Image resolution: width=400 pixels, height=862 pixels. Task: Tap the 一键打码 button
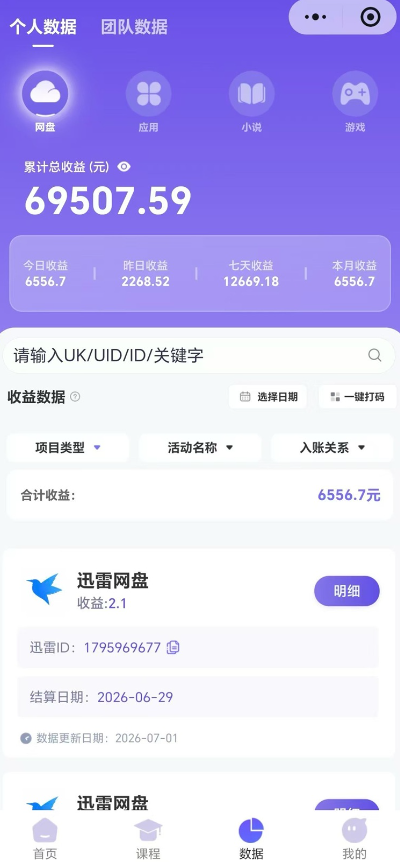pyautogui.click(x=357, y=396)
